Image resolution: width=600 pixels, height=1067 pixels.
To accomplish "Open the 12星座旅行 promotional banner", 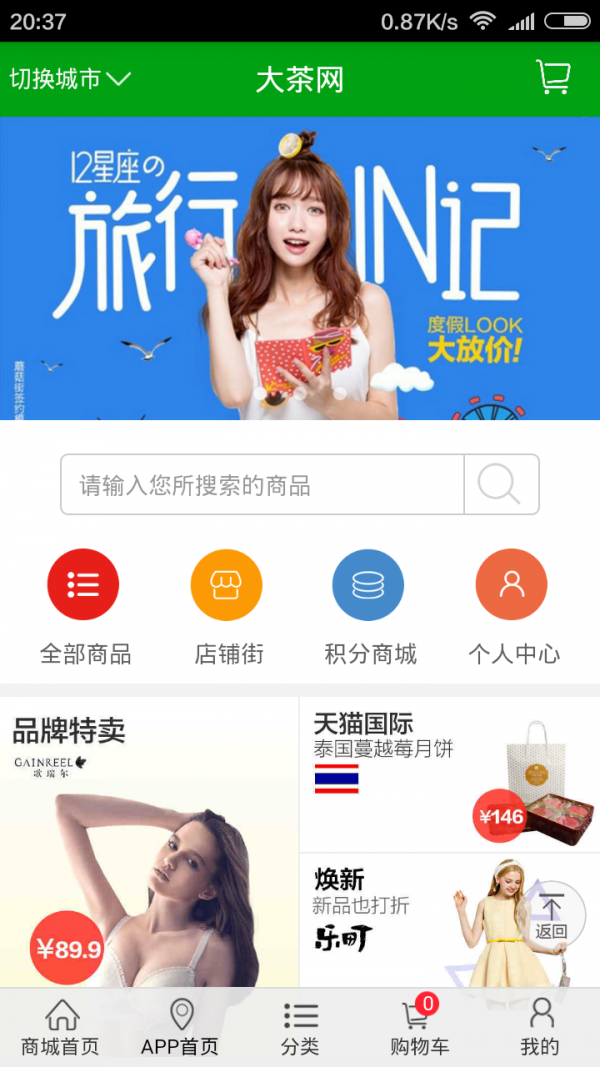I will coord(300,268).
